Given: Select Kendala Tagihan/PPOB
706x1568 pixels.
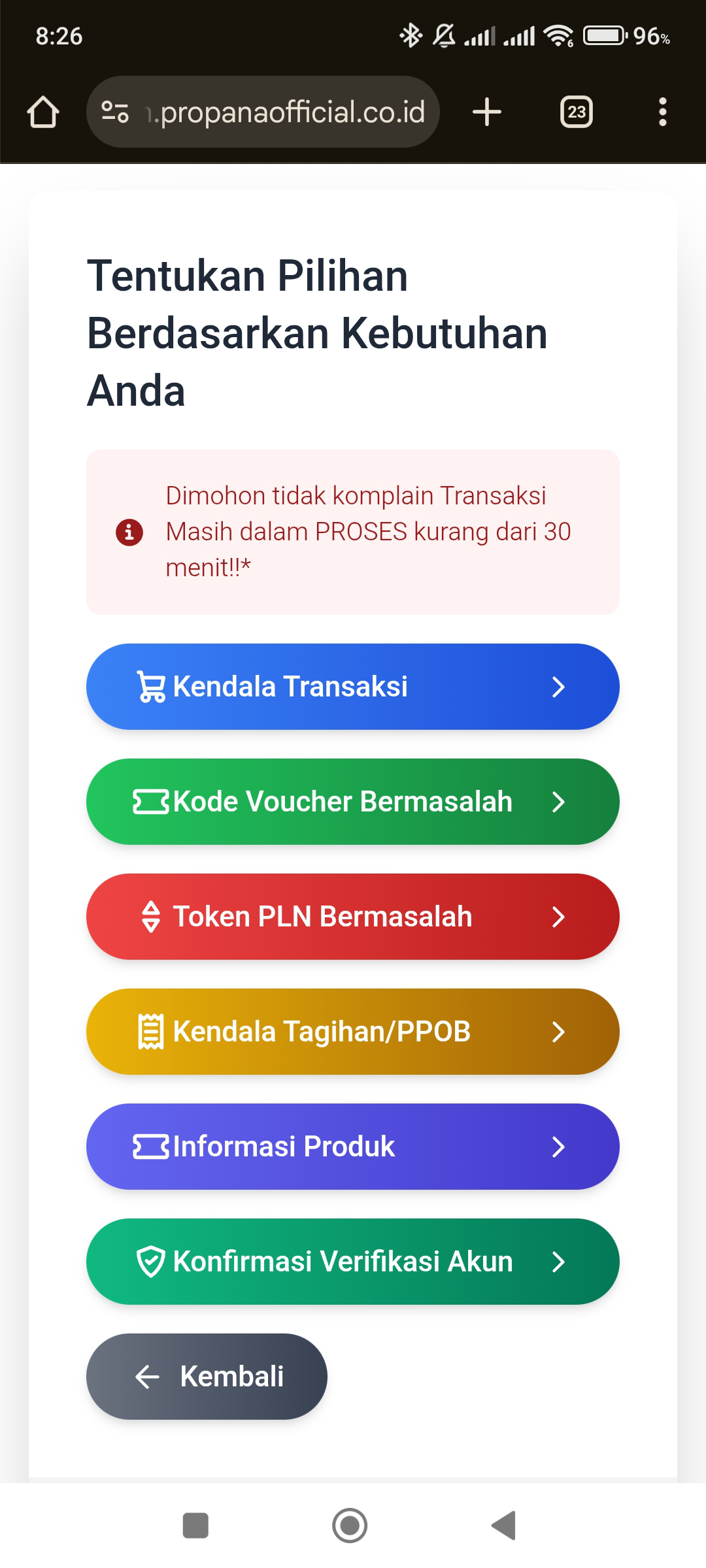Looking at the screenshot, I should [x=353, y=1032].
